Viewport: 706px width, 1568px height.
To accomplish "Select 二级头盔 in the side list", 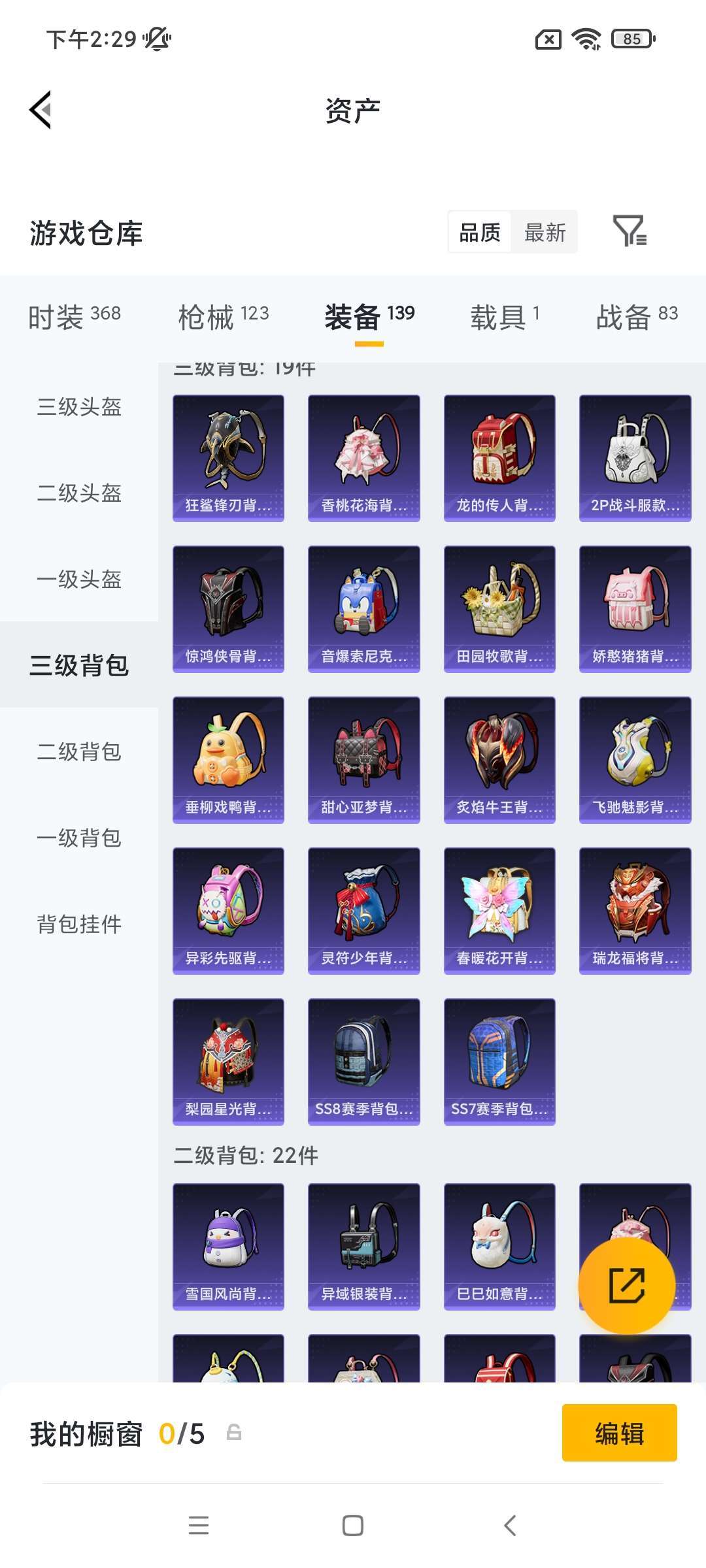I will (79, 493).
